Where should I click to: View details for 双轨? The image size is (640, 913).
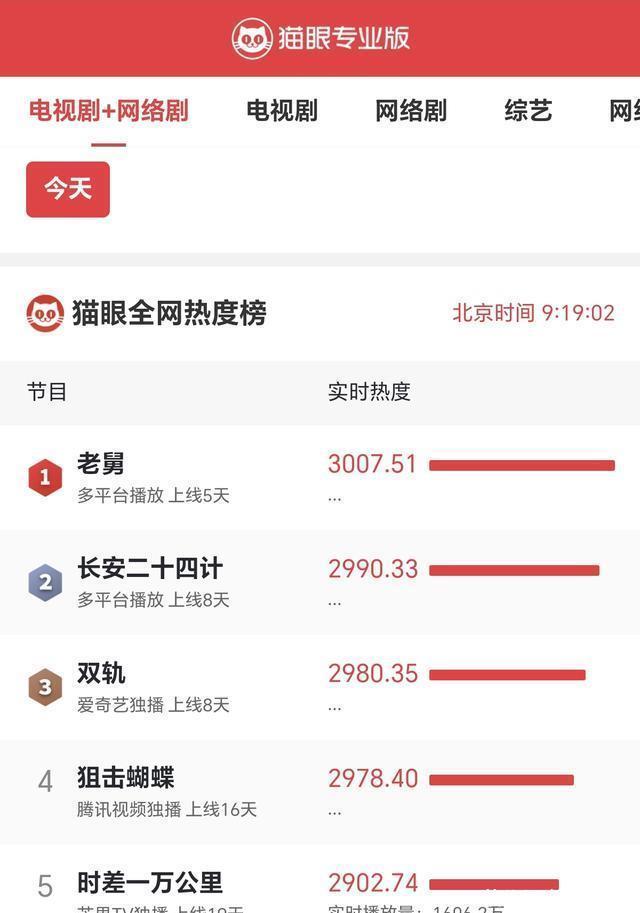[x=101, y=674]
